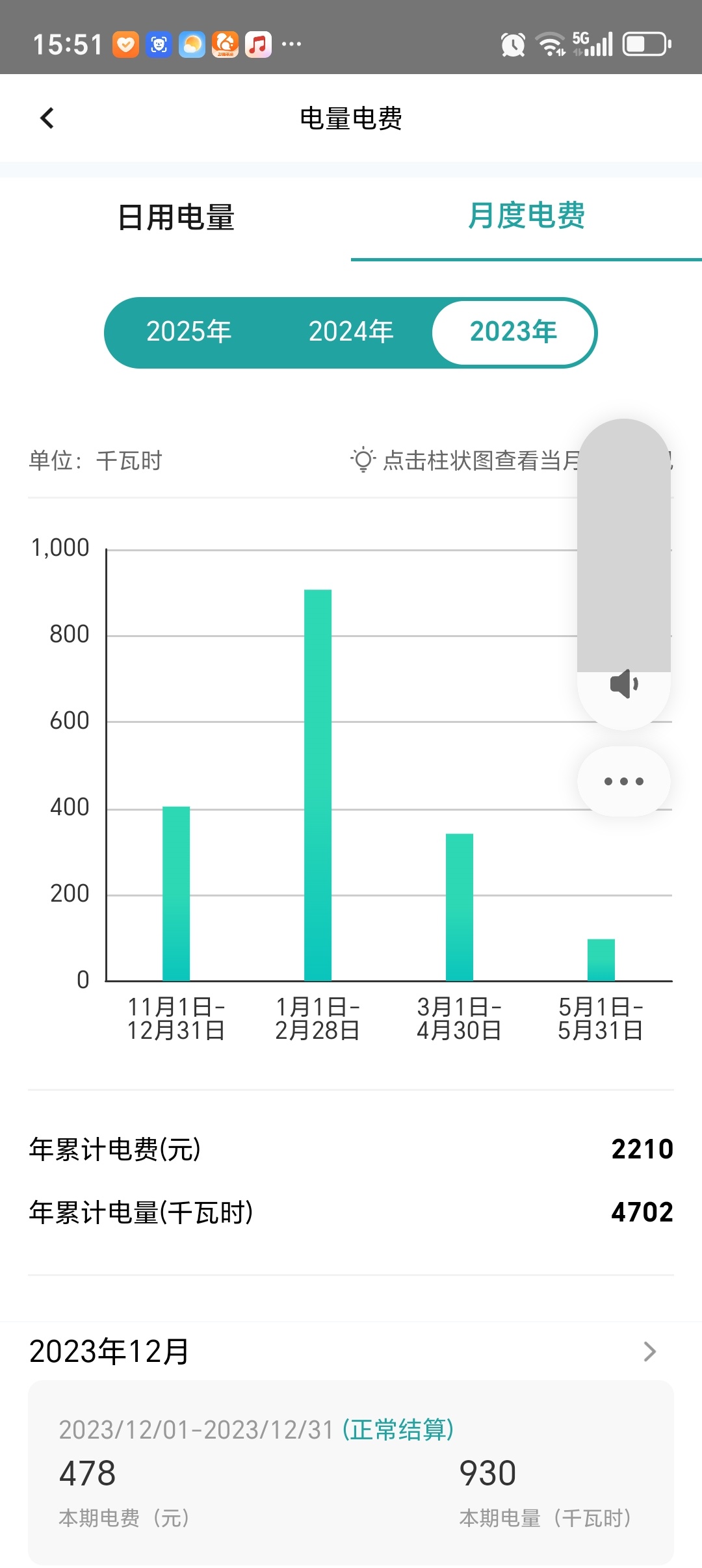Open more volume options (three dots)
The width and height of the screenshot is (702, 1568).
click(624, 781)
